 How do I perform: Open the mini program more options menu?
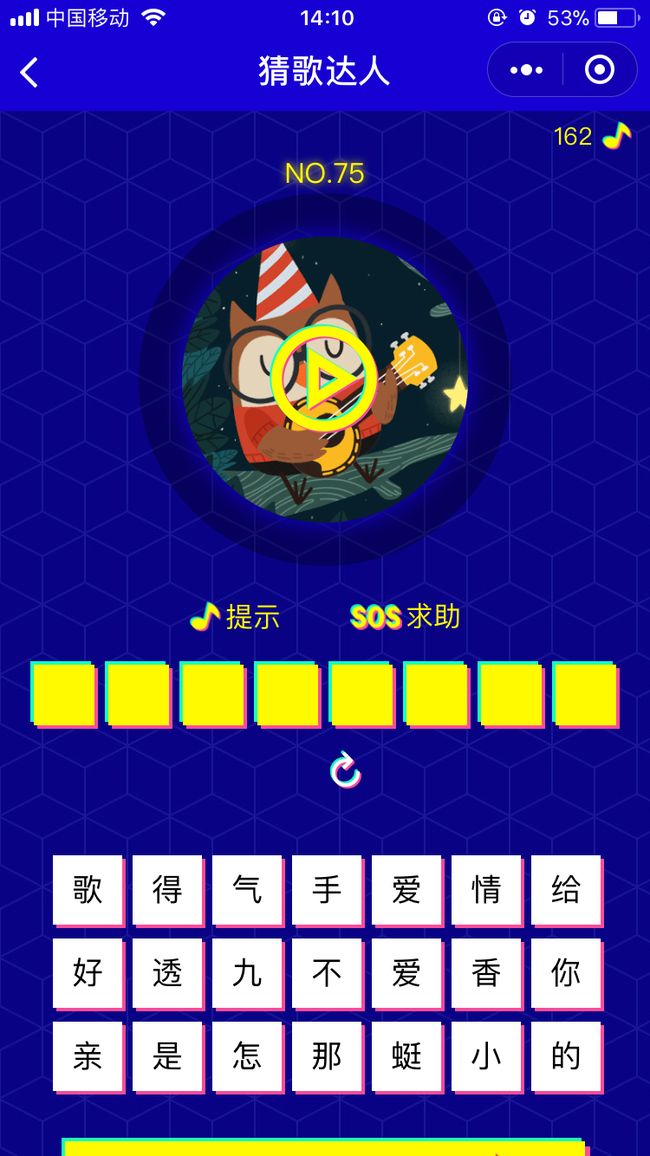tap(526, 70)
